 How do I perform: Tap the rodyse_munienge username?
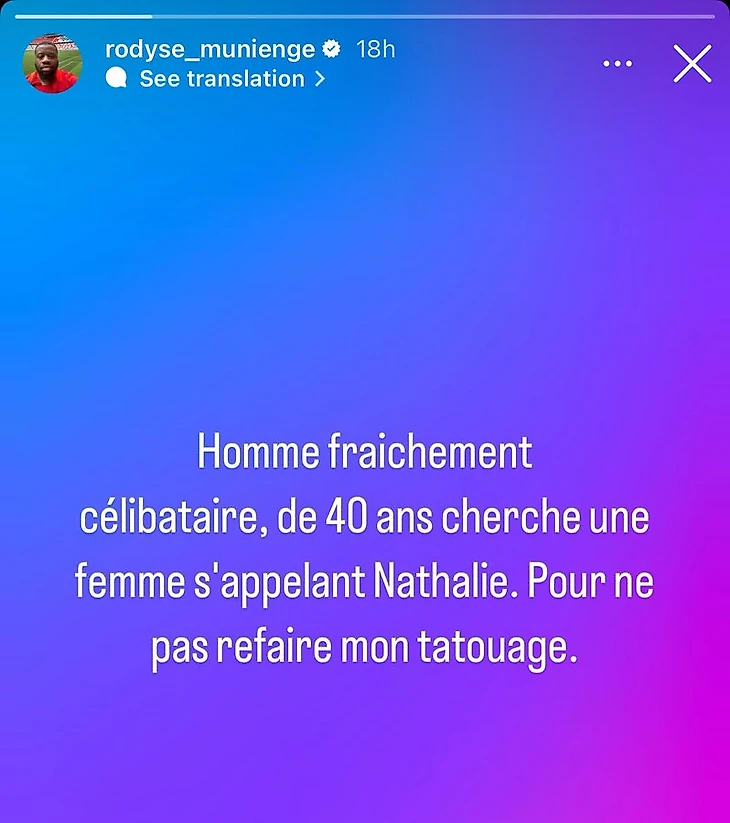210,48
